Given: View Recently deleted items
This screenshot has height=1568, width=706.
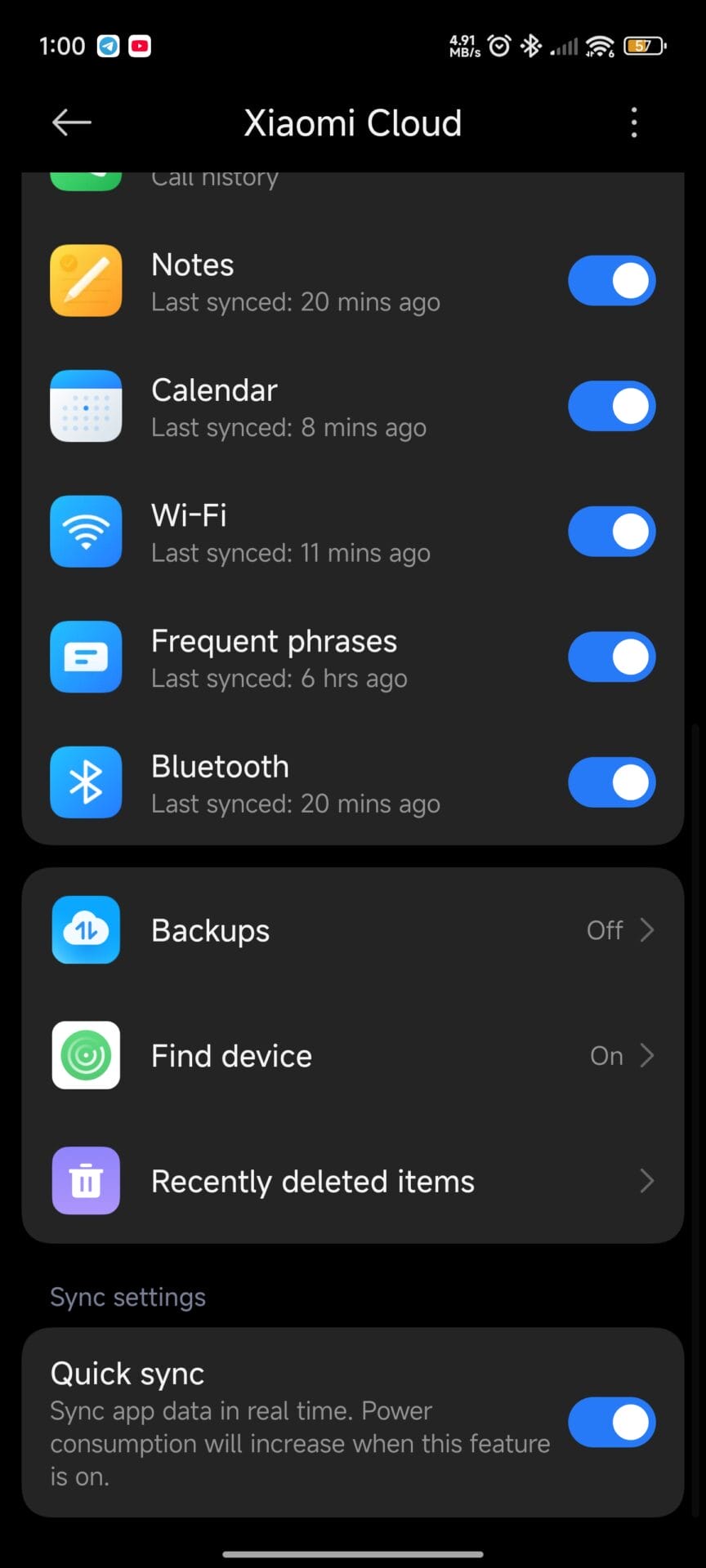Looking at the screenshot, I should point(353,1181).
